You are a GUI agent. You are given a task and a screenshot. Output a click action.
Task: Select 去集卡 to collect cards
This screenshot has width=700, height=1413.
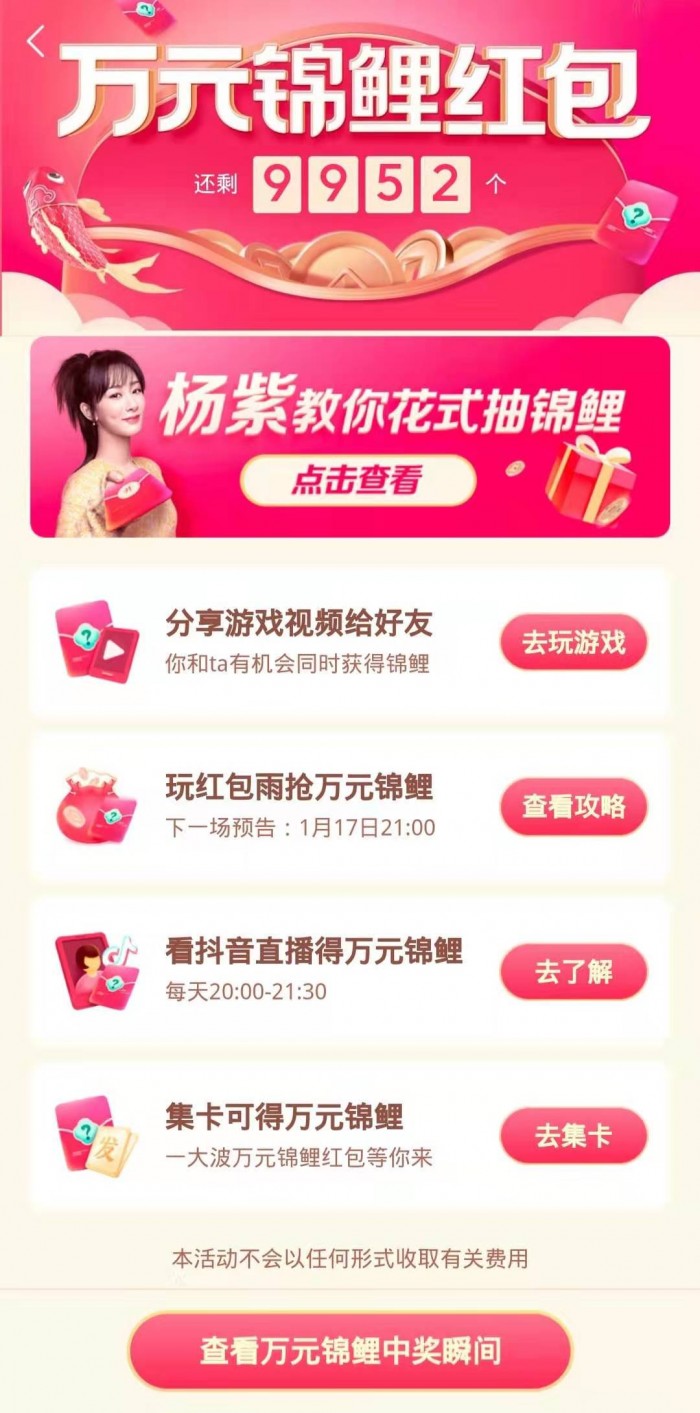(573, 1135)
